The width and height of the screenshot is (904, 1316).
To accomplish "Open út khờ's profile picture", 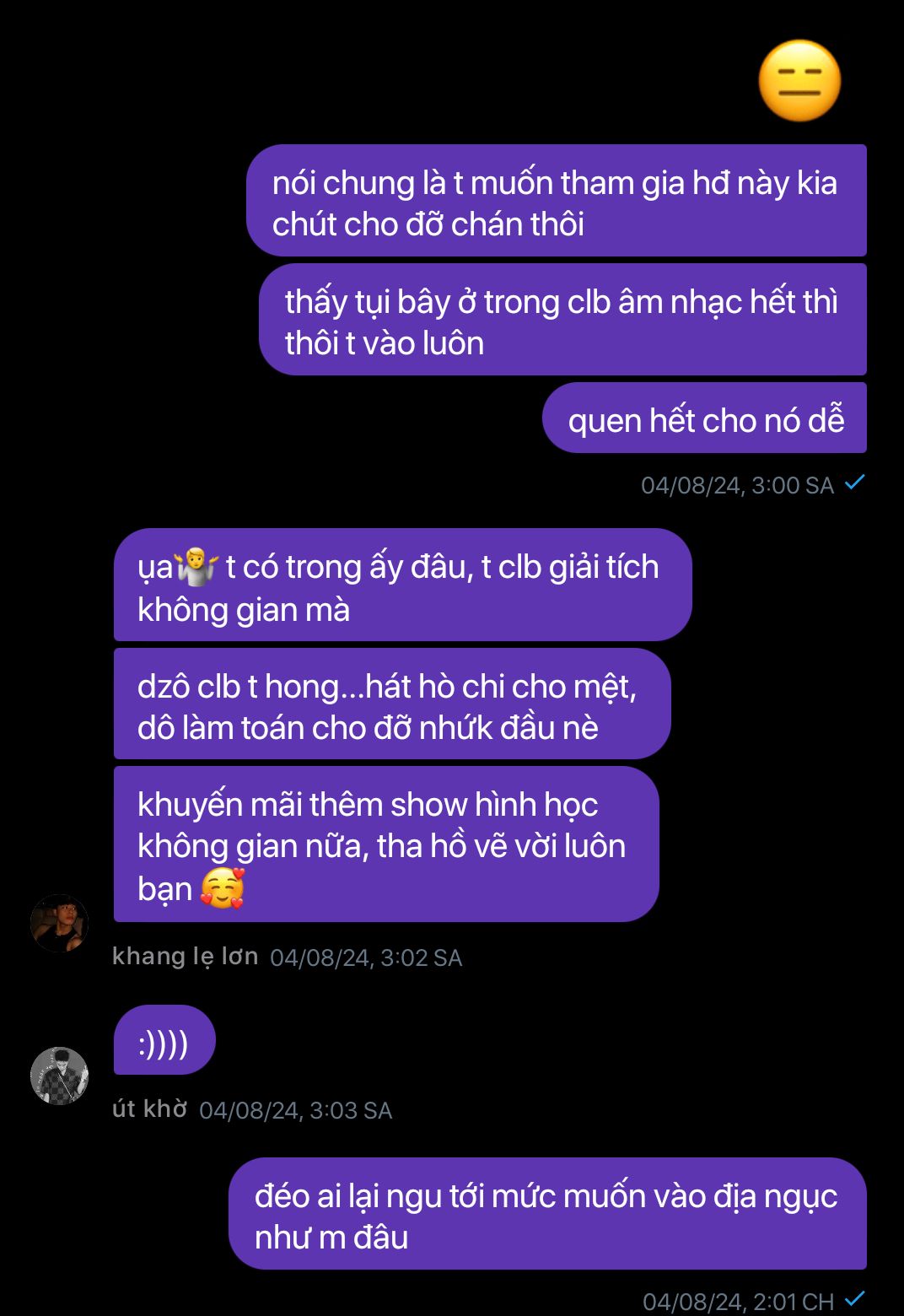I will click(59, 1076).
